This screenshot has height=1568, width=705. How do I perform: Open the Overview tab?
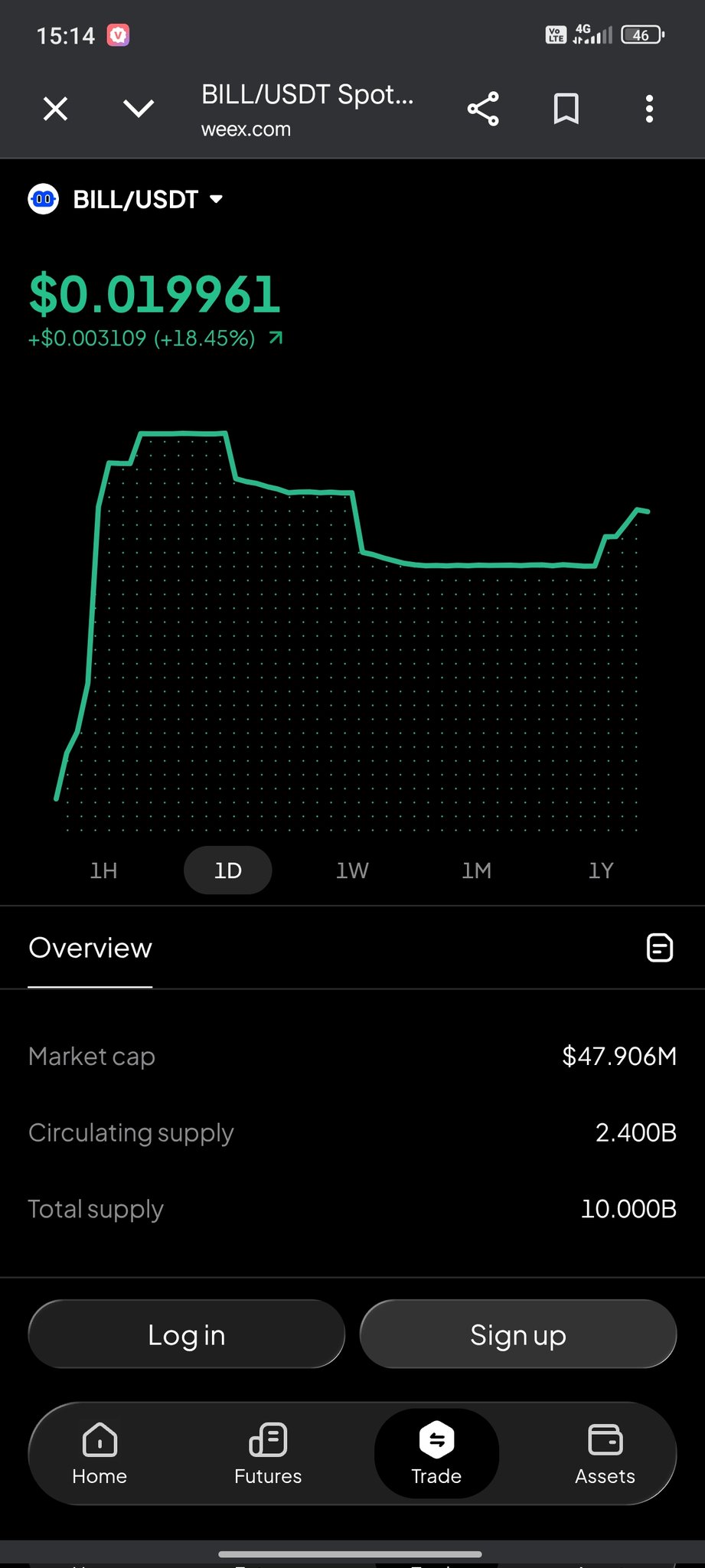tap(90, 949)
